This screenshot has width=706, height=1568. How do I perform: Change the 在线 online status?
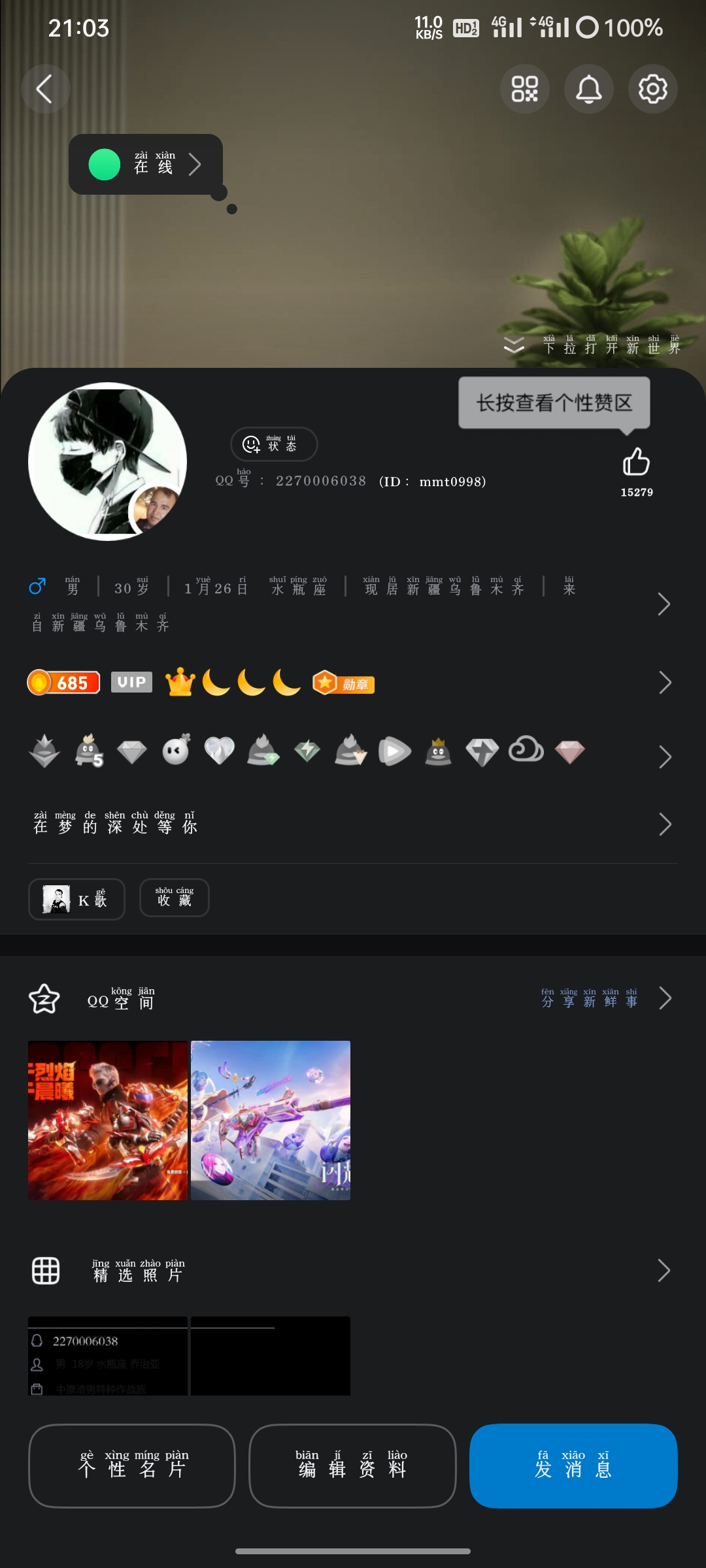click(146, 164)
